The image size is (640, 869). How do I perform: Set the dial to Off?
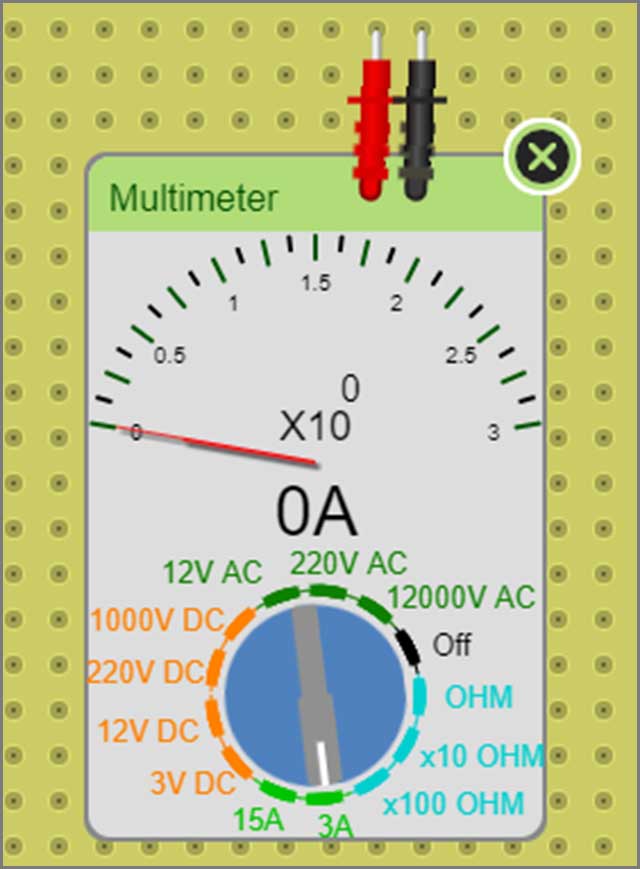(x=451, y=644)
